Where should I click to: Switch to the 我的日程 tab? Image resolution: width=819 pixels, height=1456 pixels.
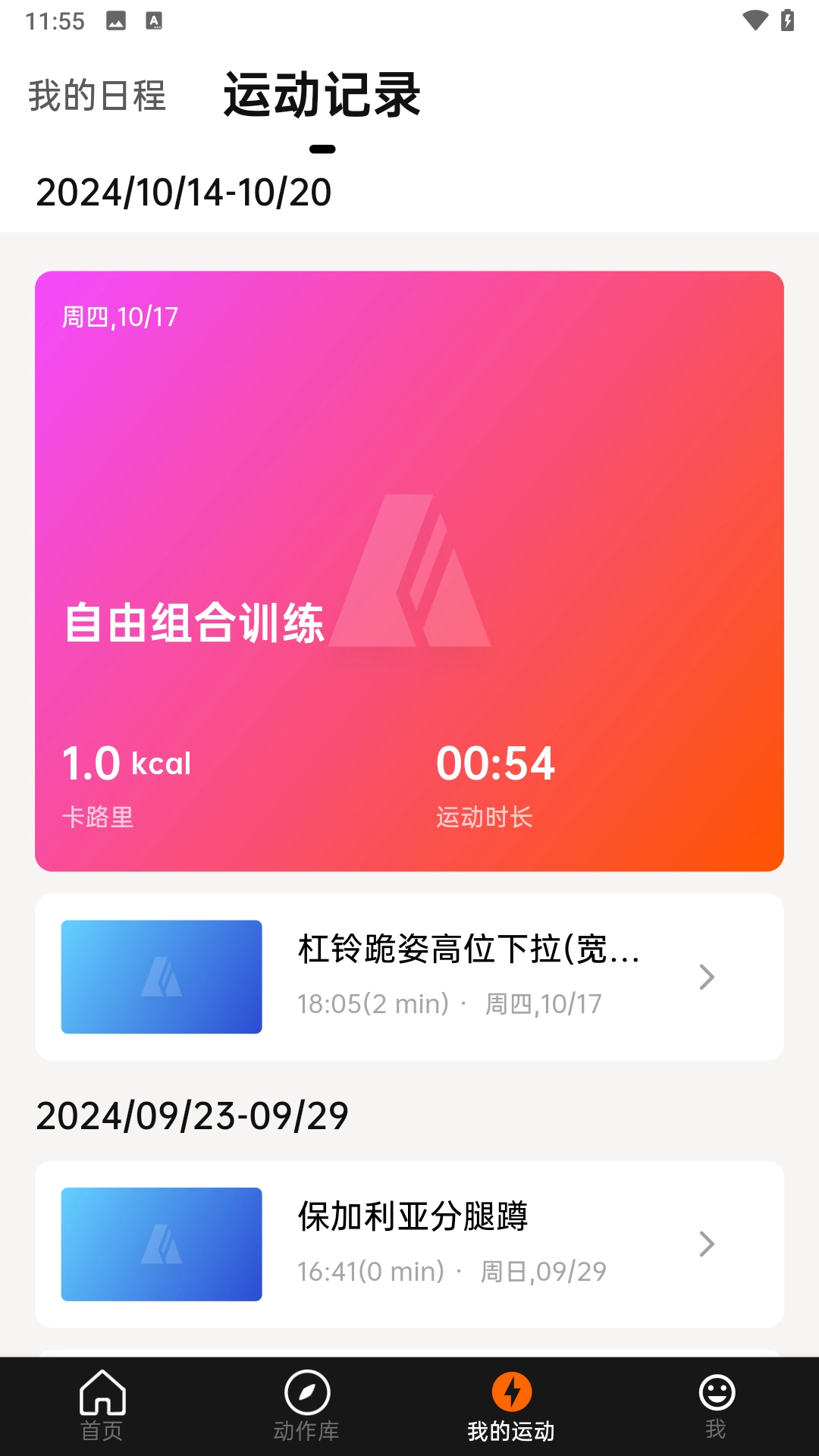point(97,96)
